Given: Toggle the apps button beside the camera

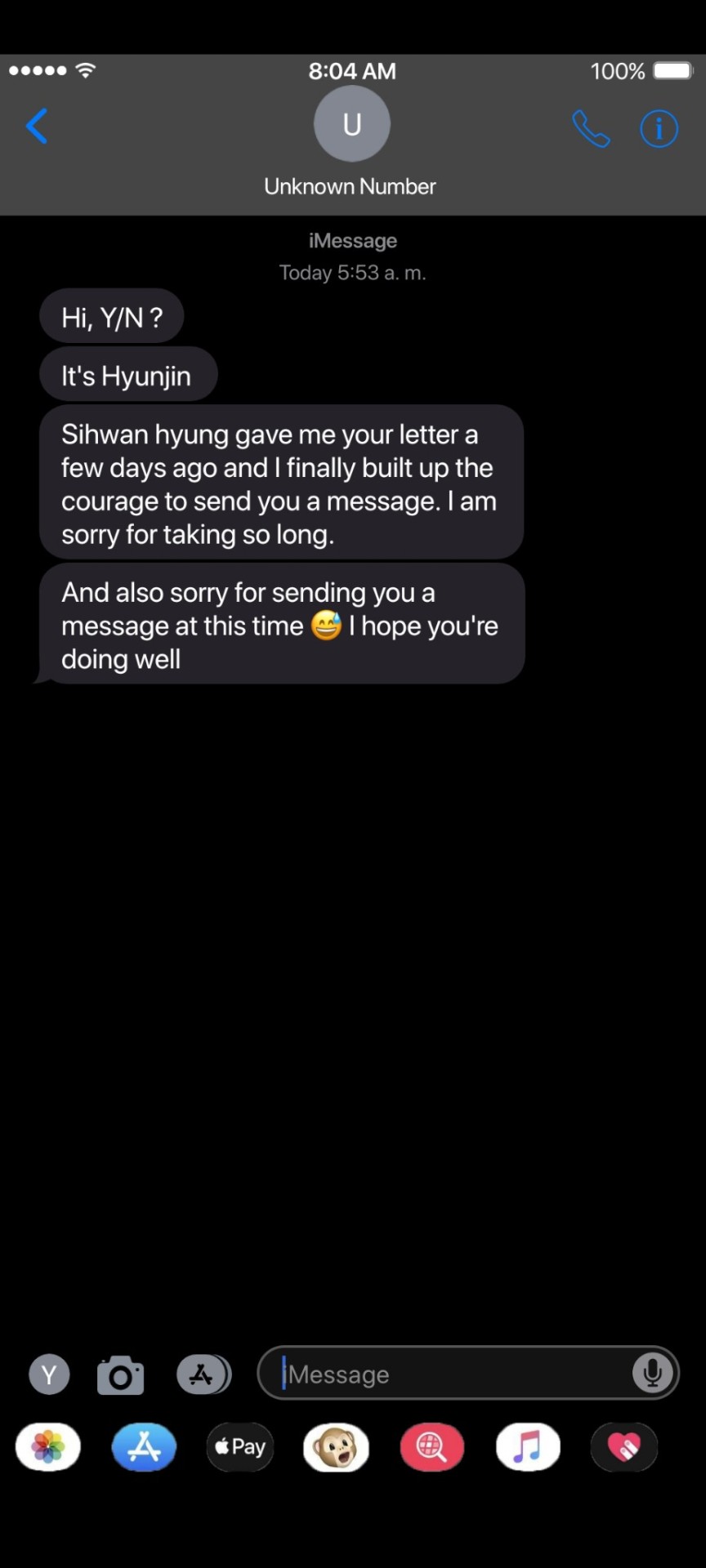Looking at the screenshot, I should tap(203, 1375).
